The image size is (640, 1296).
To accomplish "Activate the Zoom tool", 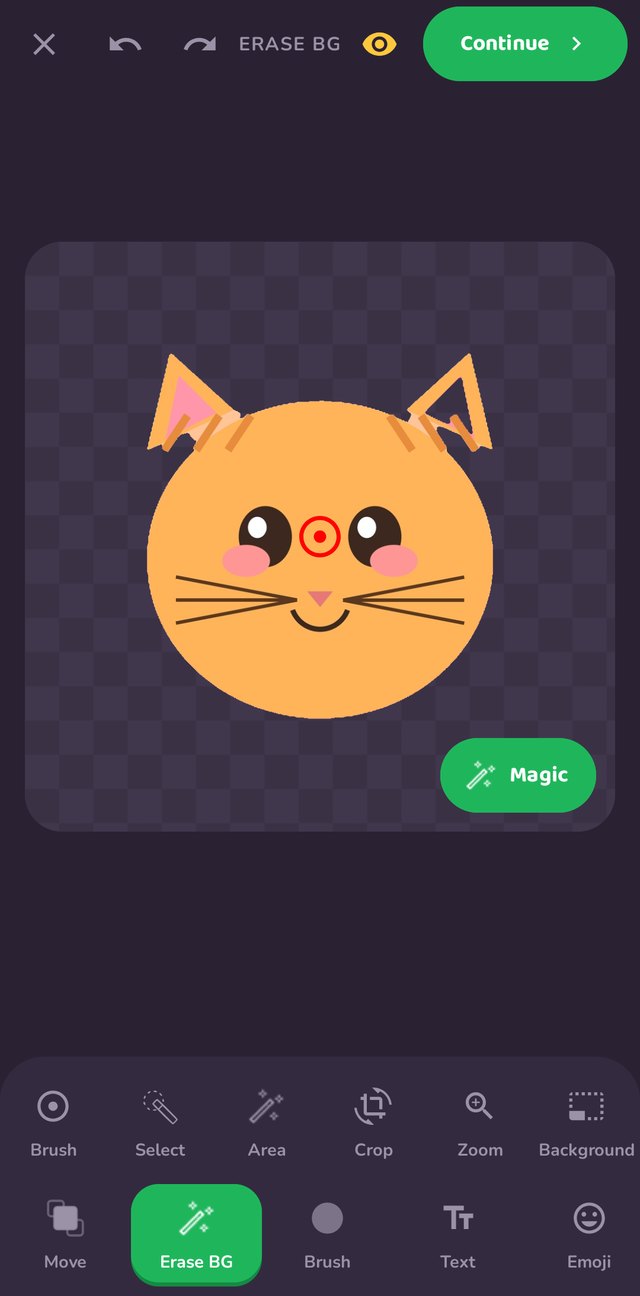I will (480, 1123).
